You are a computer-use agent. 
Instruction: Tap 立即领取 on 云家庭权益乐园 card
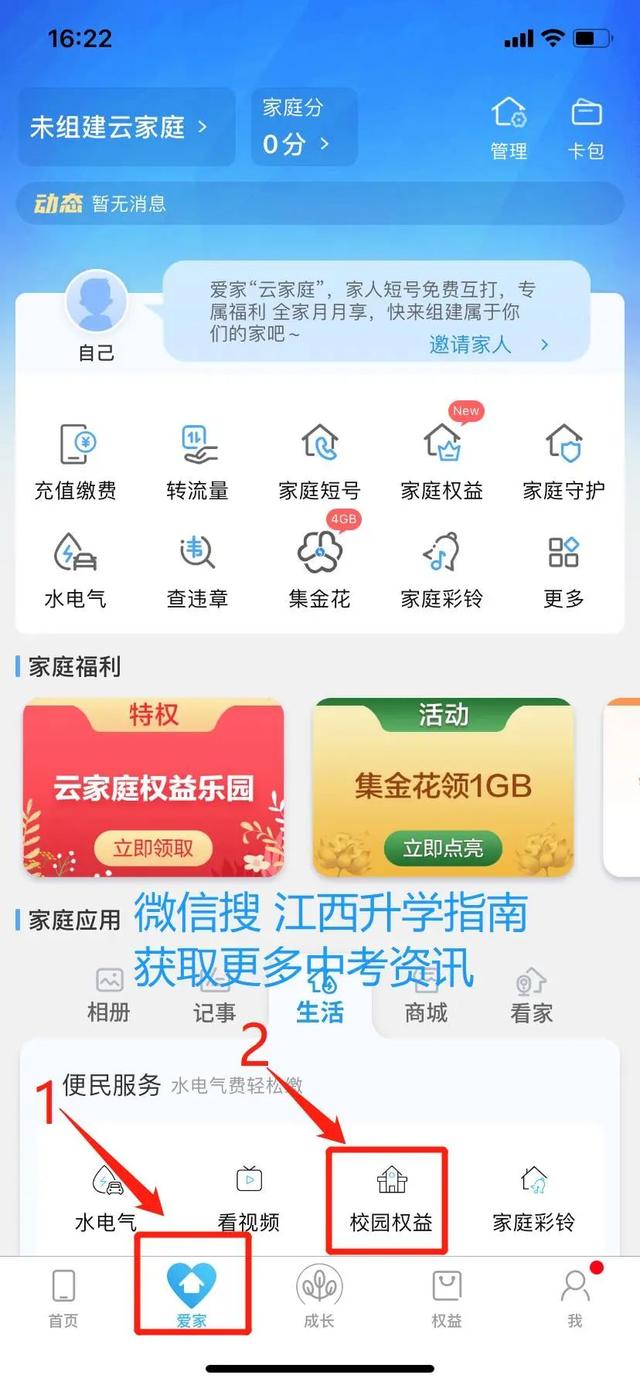pos(153,848)
